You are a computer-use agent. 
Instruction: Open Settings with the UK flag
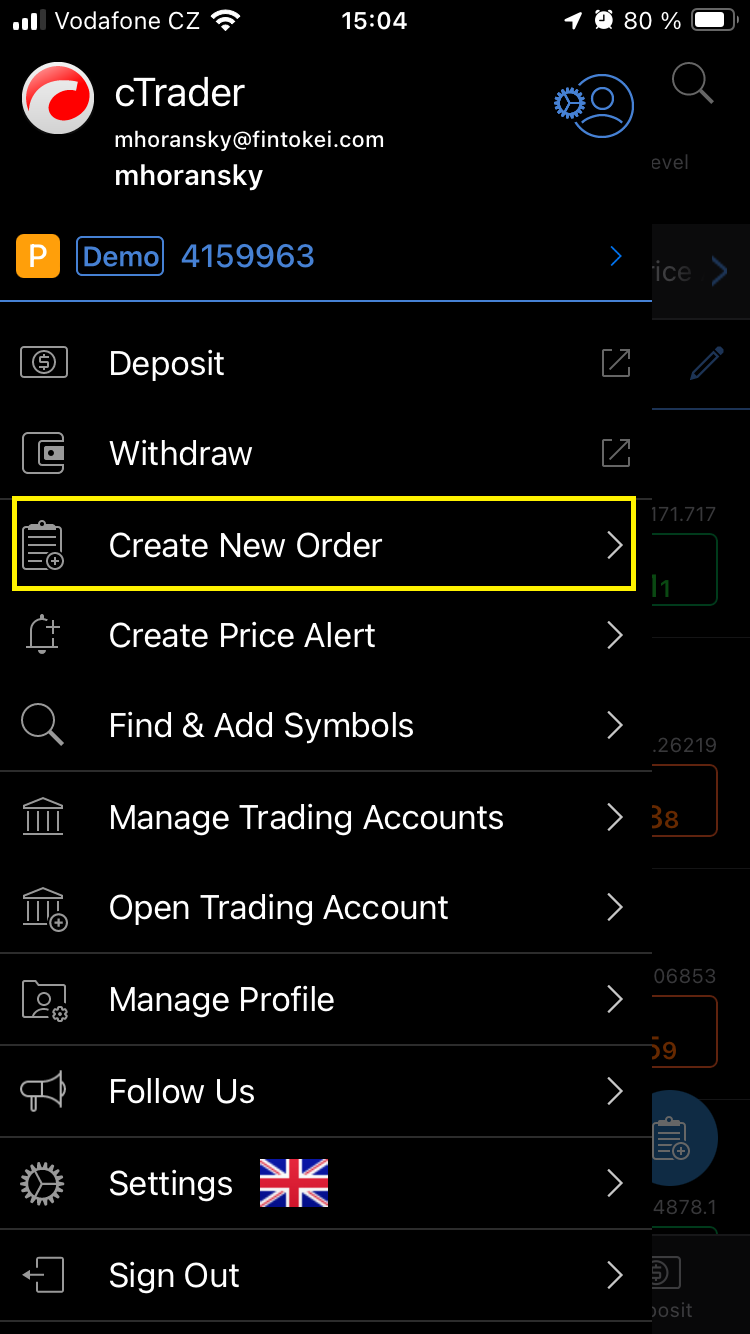pos(325,1183)
